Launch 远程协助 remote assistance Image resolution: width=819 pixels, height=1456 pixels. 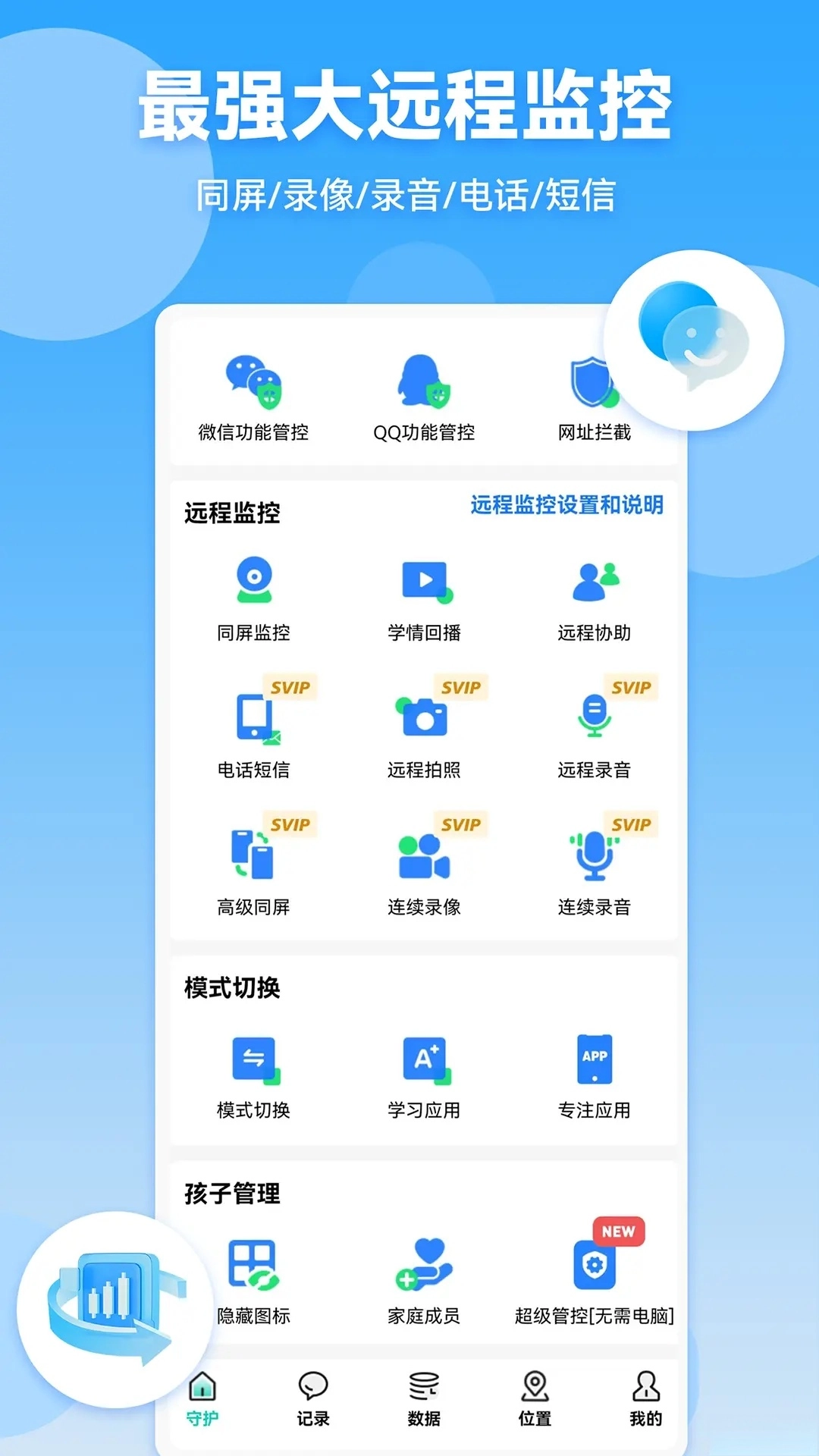coord(595,595)
